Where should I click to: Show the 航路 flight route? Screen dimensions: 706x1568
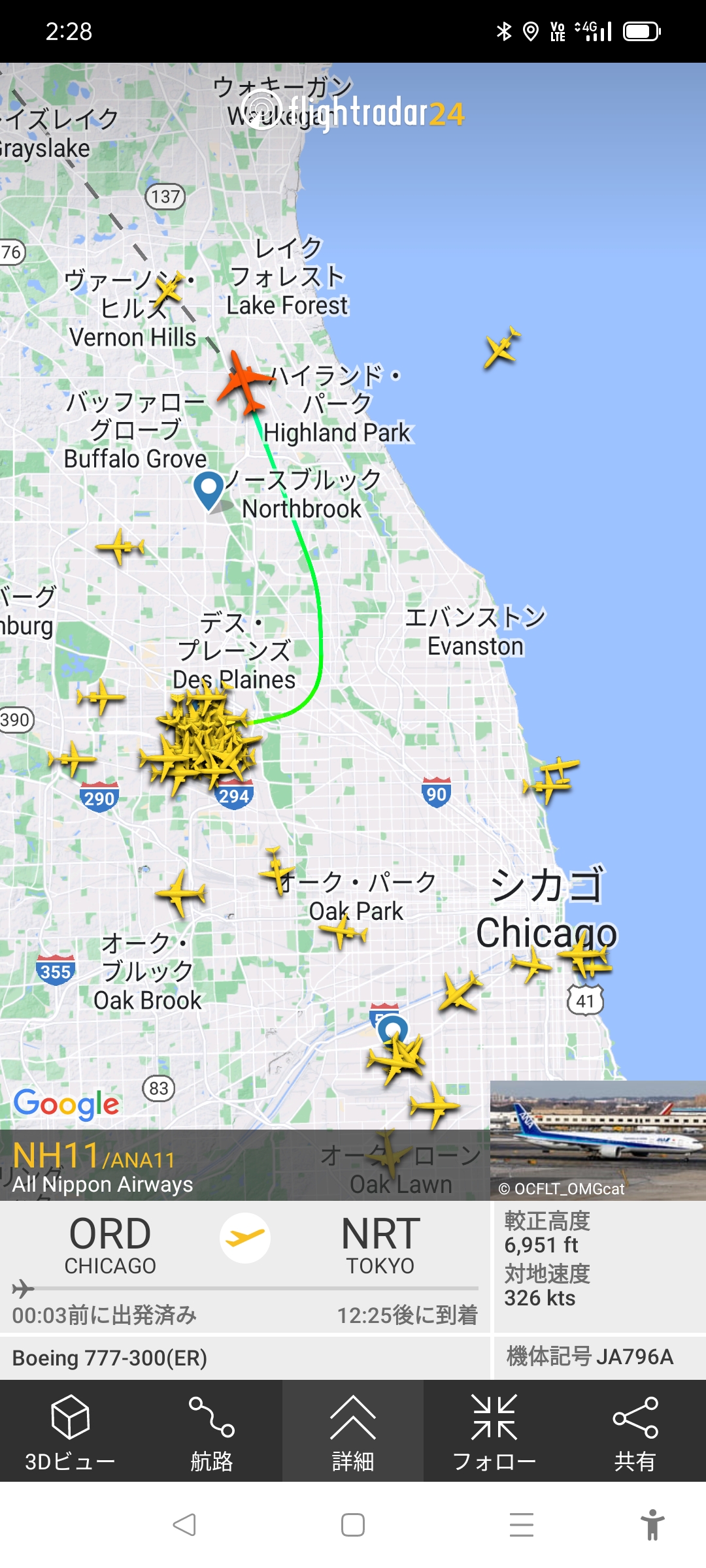(211, 1431)
